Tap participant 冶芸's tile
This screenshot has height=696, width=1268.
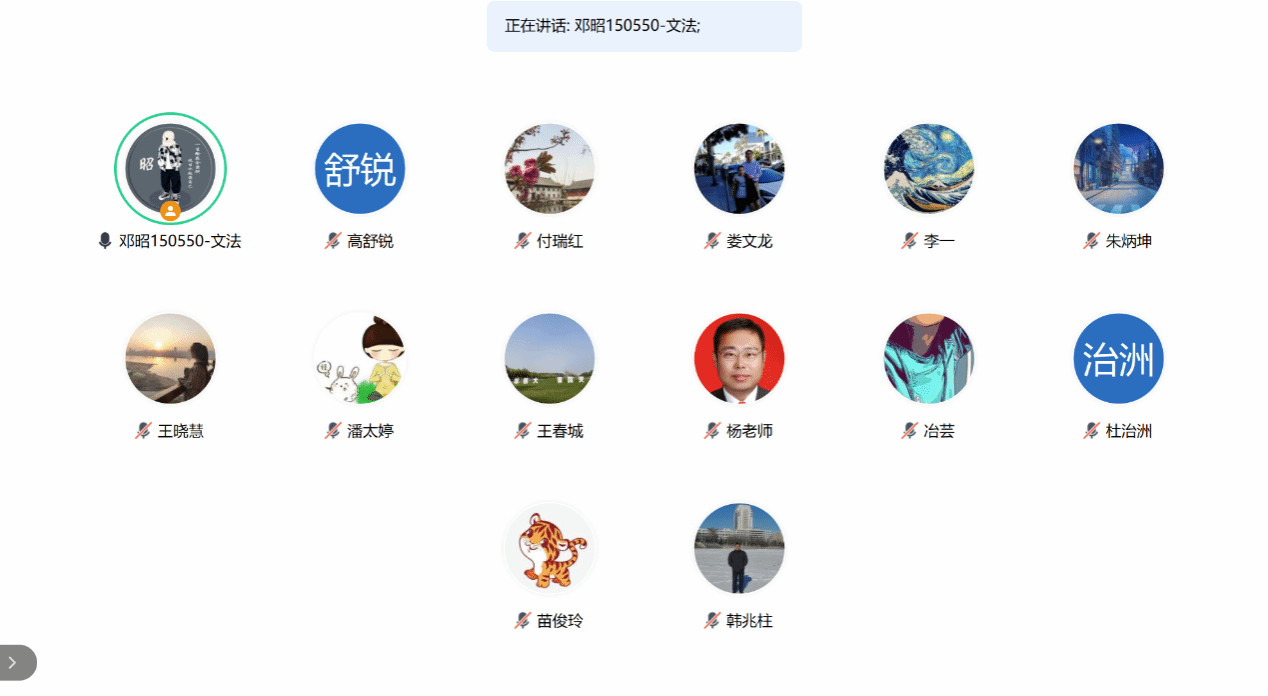pos(929,358)
